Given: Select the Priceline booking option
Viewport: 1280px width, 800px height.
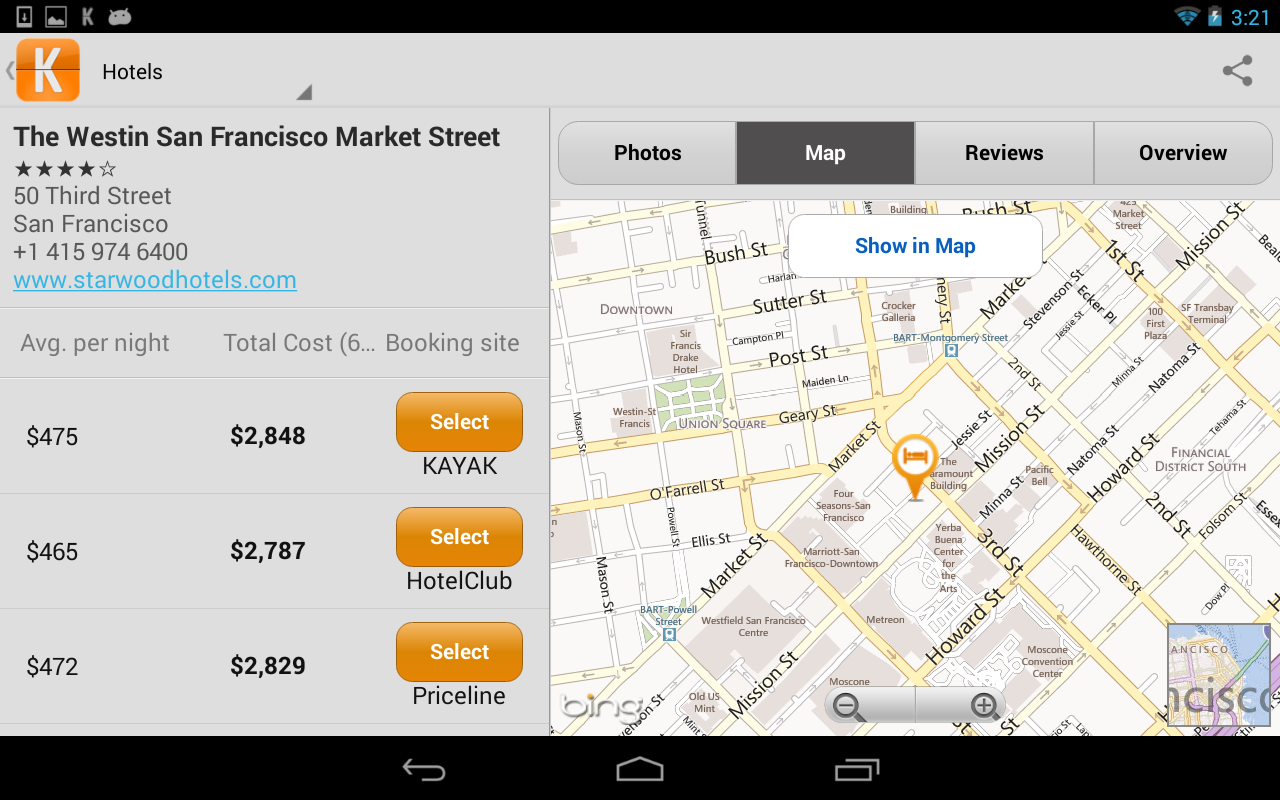Looking at the screenshot, I should point(459,652).
